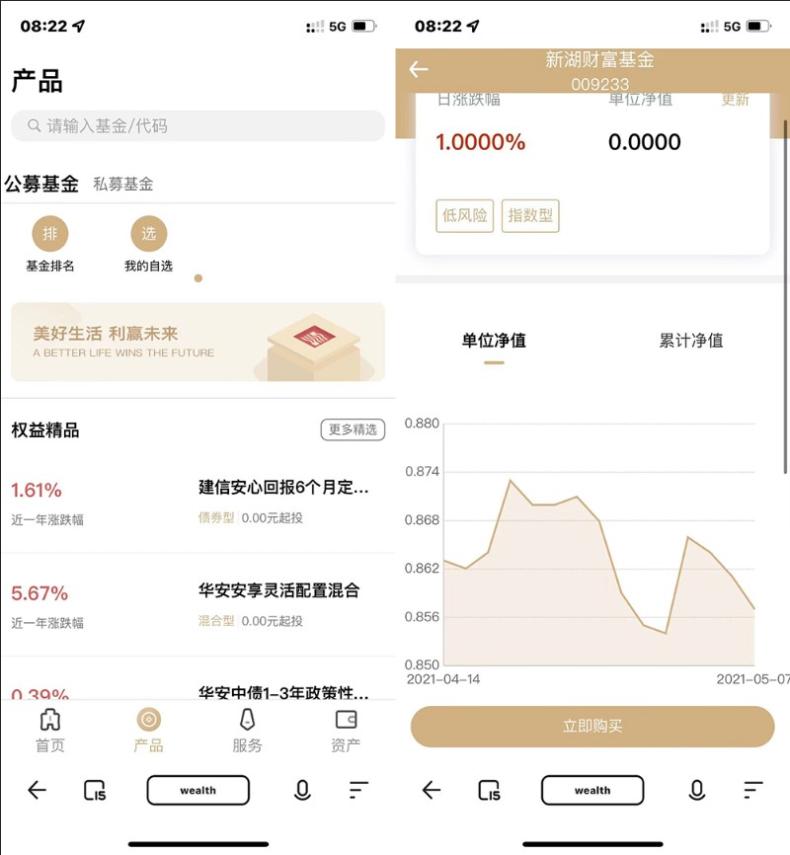790x855 pixels.
Task: Show the 累计净值 chart
Action: point(691,341)
